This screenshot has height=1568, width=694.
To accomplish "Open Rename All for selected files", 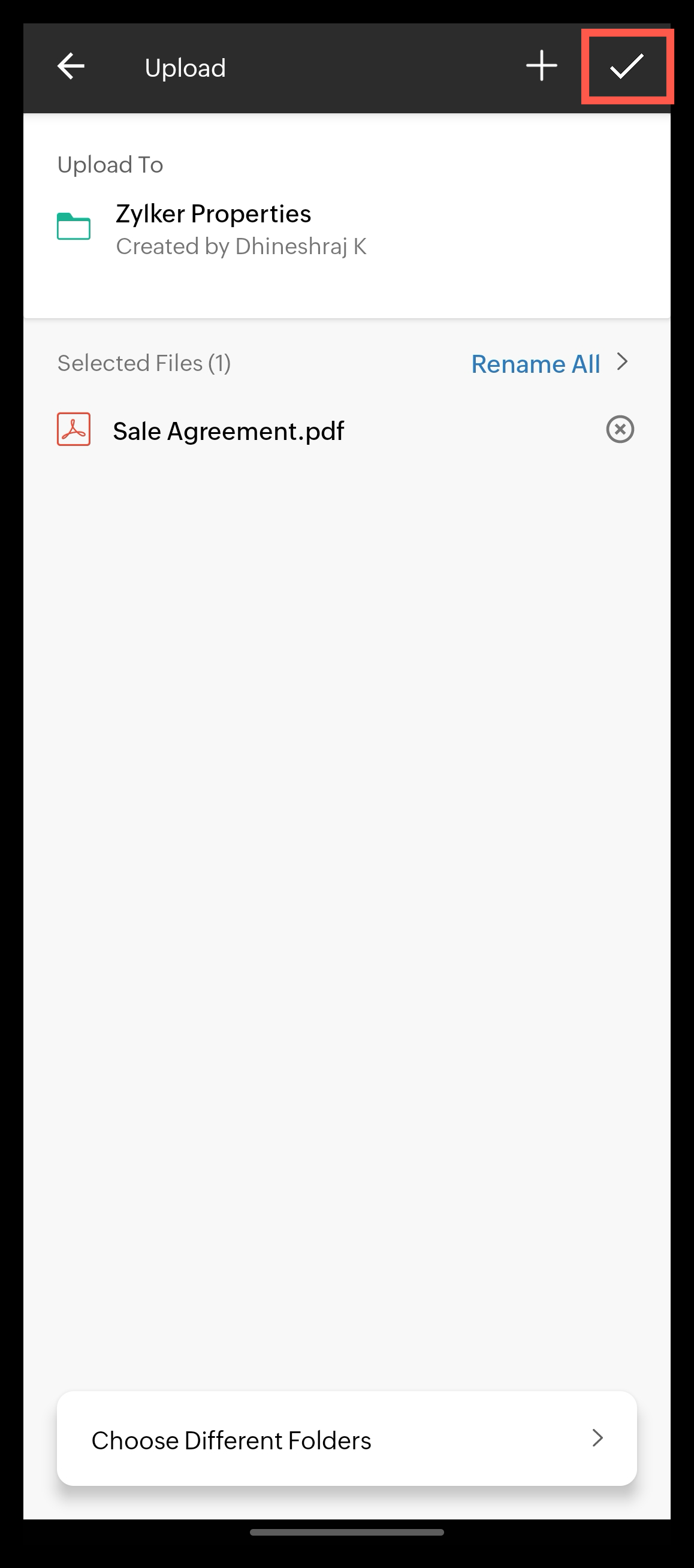I will click(548, 364).
